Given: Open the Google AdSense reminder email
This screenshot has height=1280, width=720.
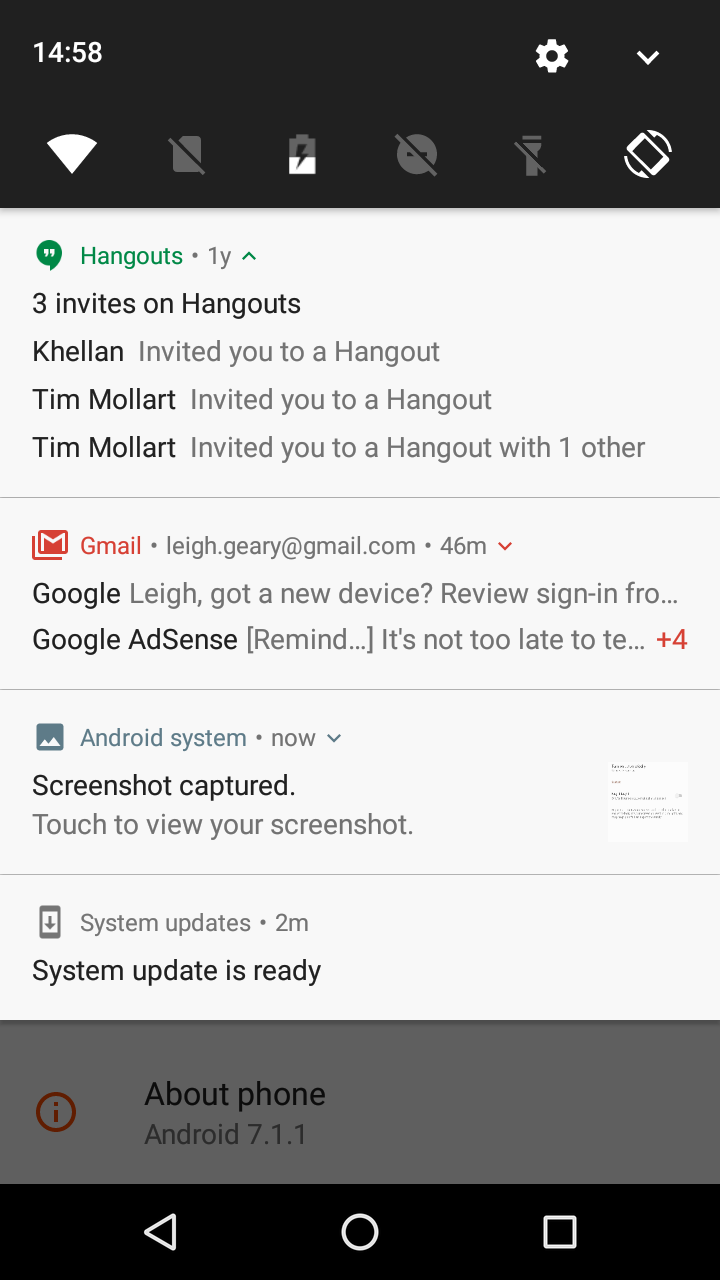Looking at the screenshot, I should 339,640.
